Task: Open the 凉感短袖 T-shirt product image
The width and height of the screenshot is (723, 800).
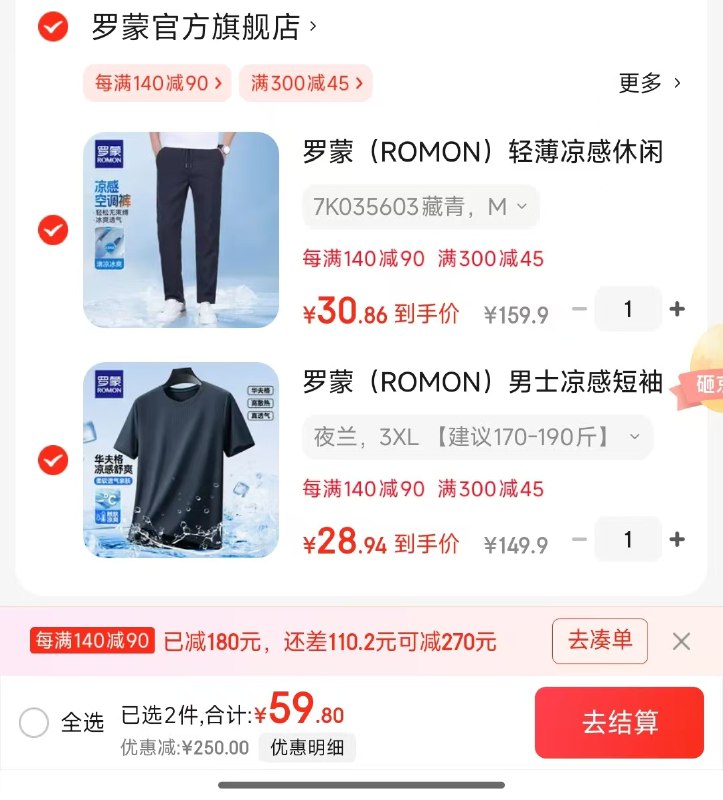Action: pyautogui.click(x=181, y=460)
